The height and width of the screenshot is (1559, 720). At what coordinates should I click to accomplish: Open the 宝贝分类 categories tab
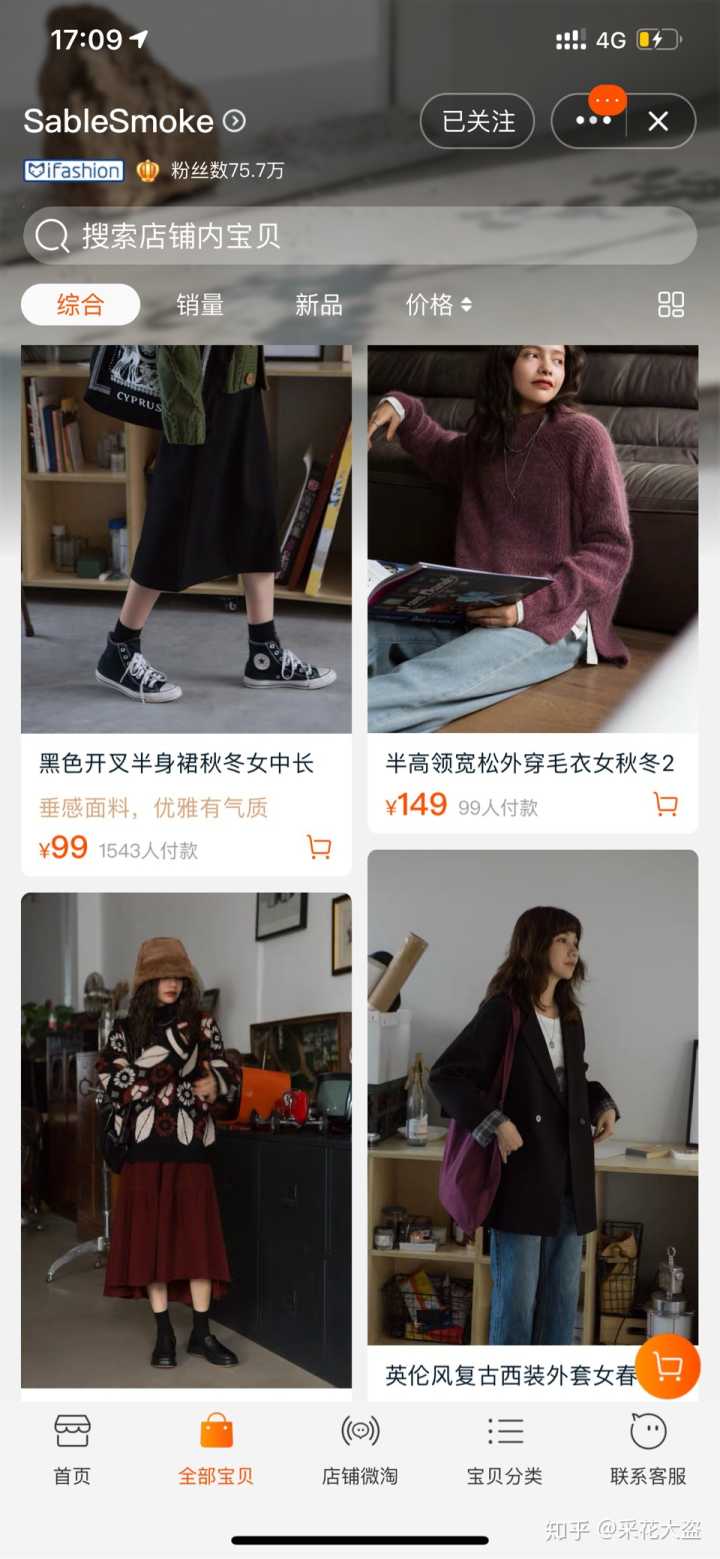(504, 1450)
